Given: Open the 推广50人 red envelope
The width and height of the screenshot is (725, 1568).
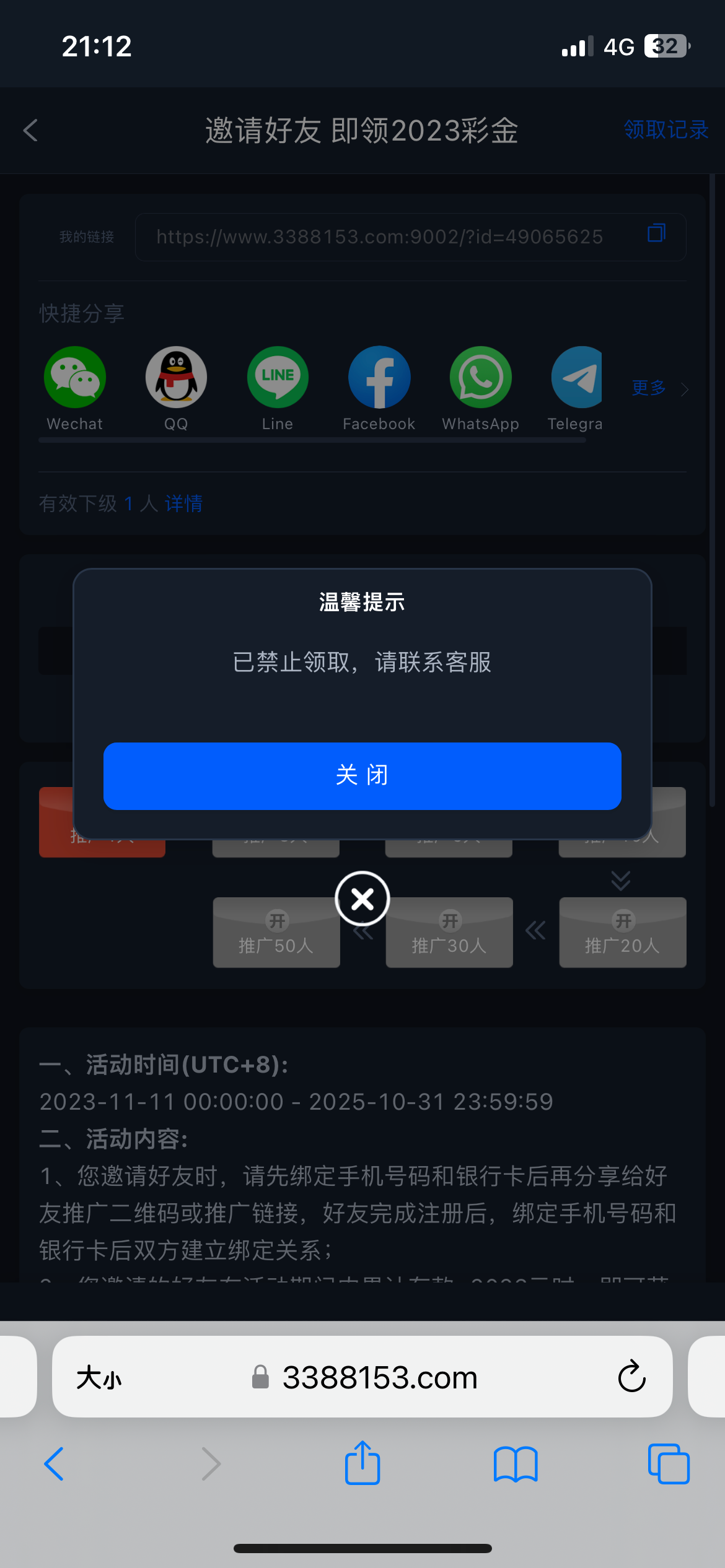Looking at the screenshot, I should pos(276,933).
